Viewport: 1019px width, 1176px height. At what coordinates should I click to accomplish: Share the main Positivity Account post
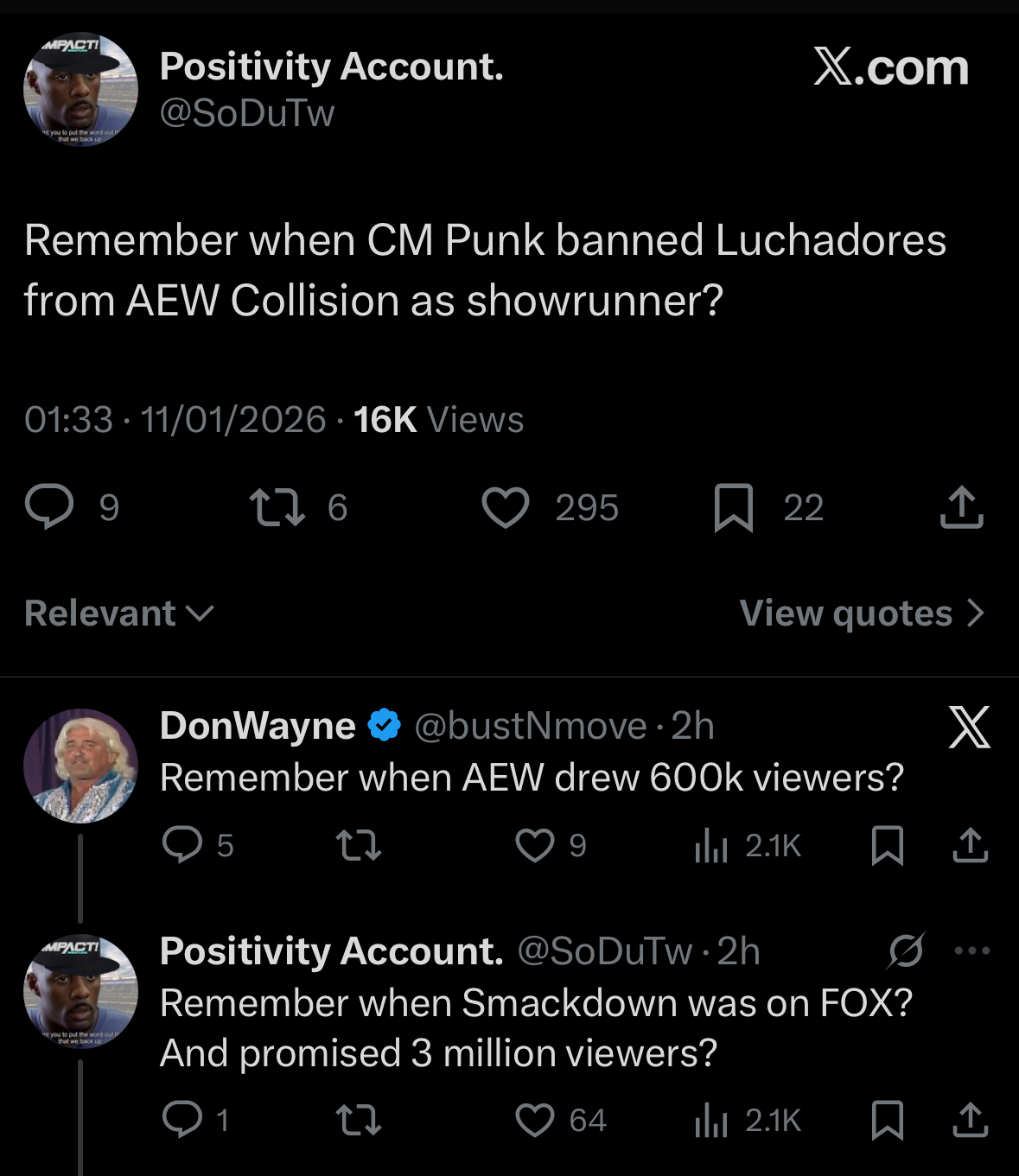click(961, 507)
